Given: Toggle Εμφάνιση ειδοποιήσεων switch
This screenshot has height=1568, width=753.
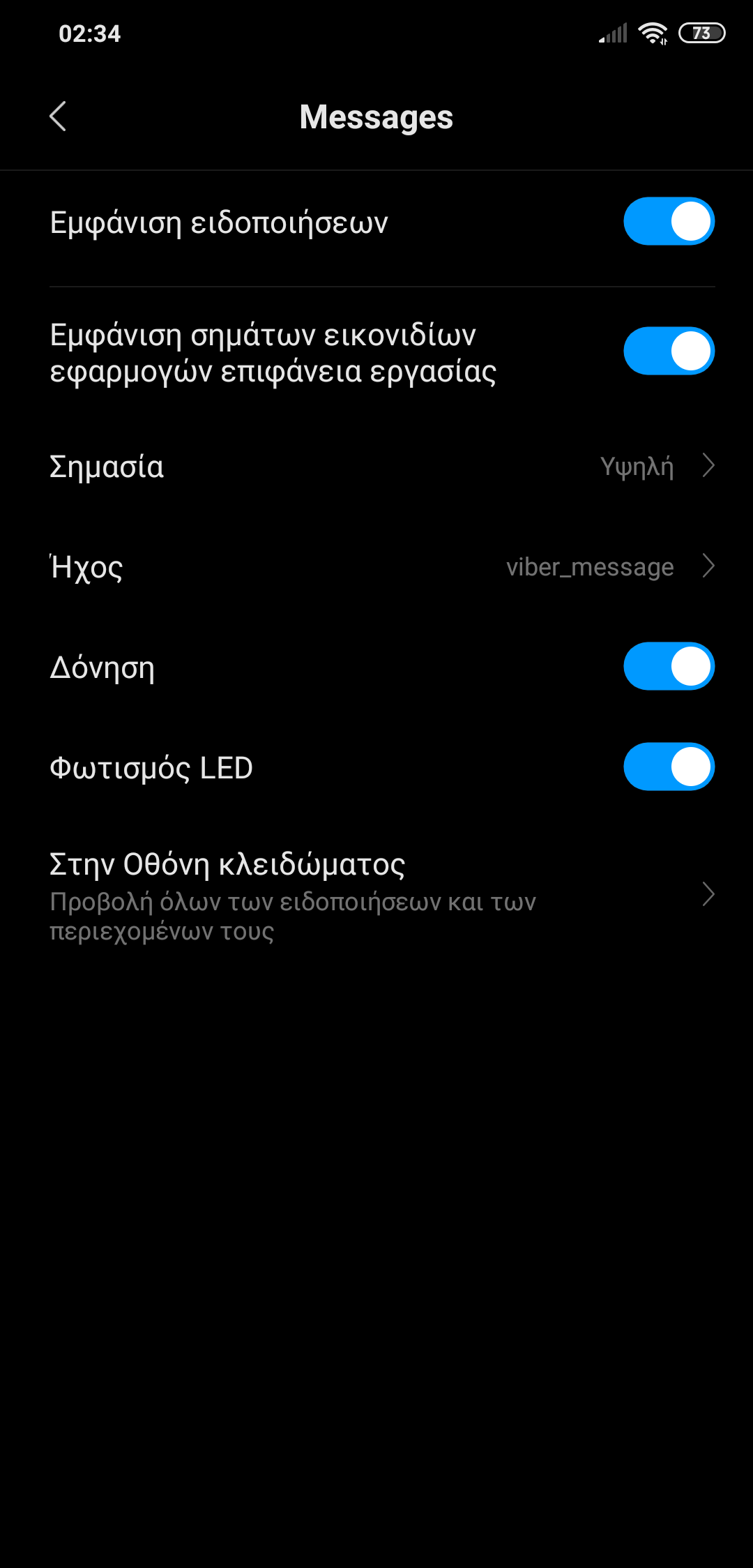Looking at the screenshot, I should coord(668,222).
